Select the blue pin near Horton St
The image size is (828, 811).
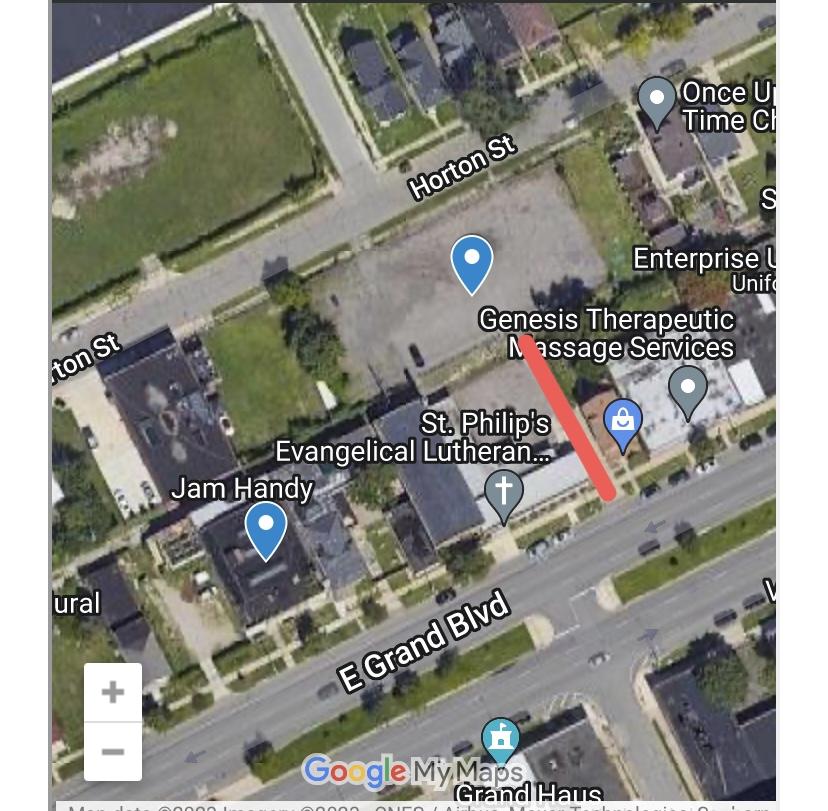(471, 262)
